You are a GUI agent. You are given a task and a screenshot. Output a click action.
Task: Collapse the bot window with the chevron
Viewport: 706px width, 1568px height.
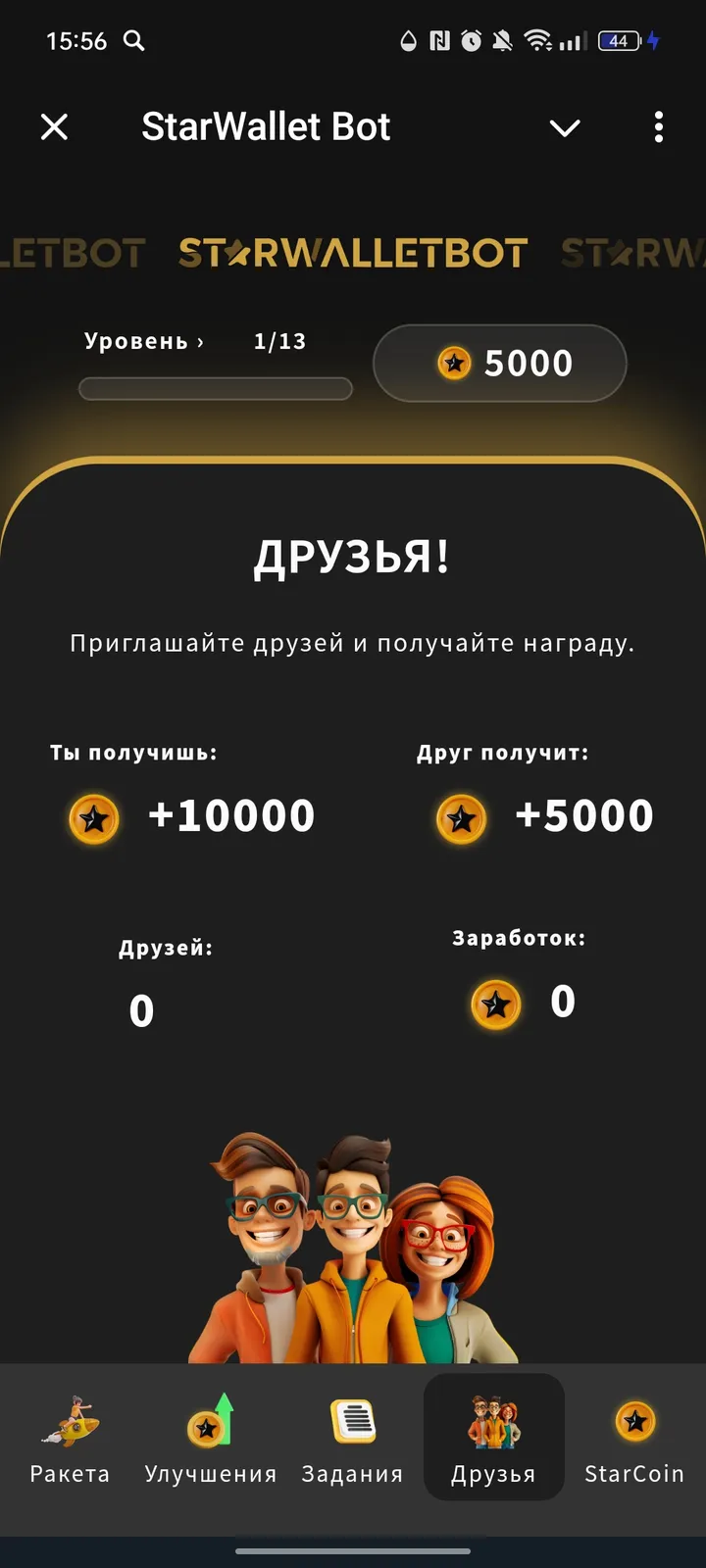(x=565, y=127)
